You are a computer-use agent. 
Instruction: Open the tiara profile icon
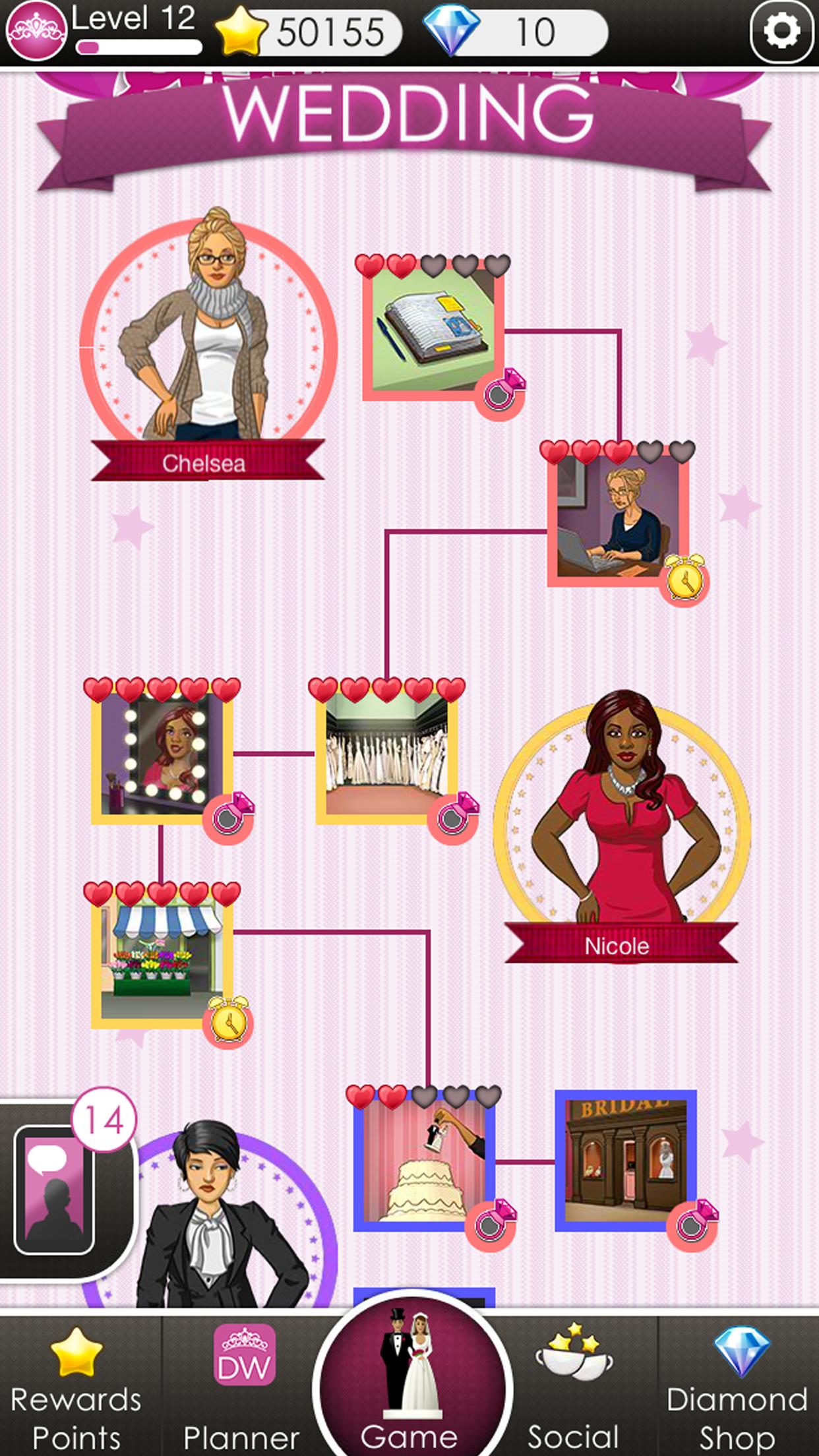36,31
